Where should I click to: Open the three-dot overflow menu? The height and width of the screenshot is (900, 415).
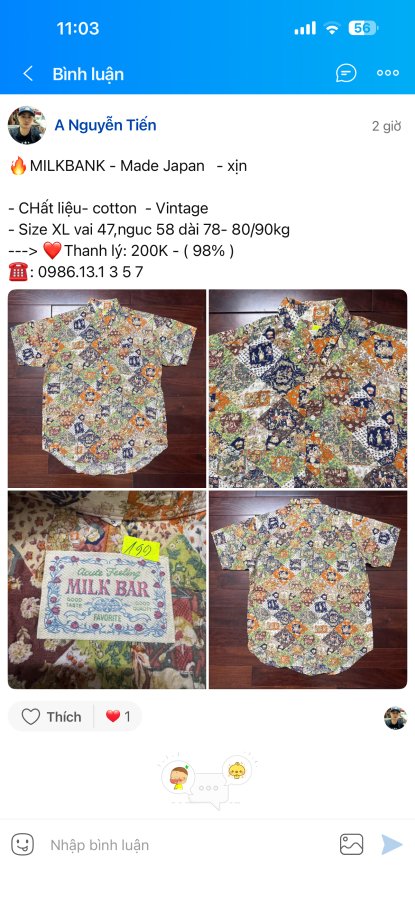pos(387,73)
